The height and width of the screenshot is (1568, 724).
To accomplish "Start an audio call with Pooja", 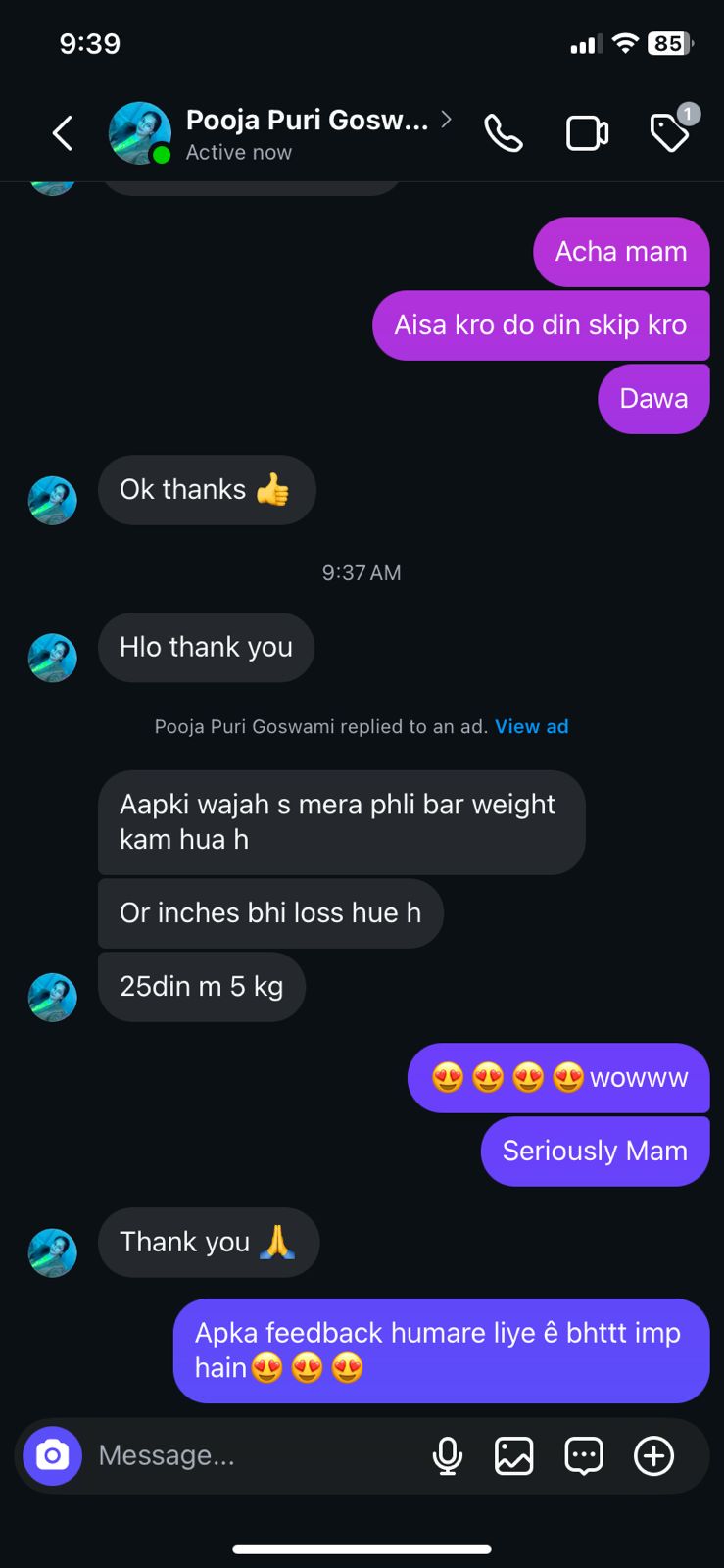I will coord(504,132).
